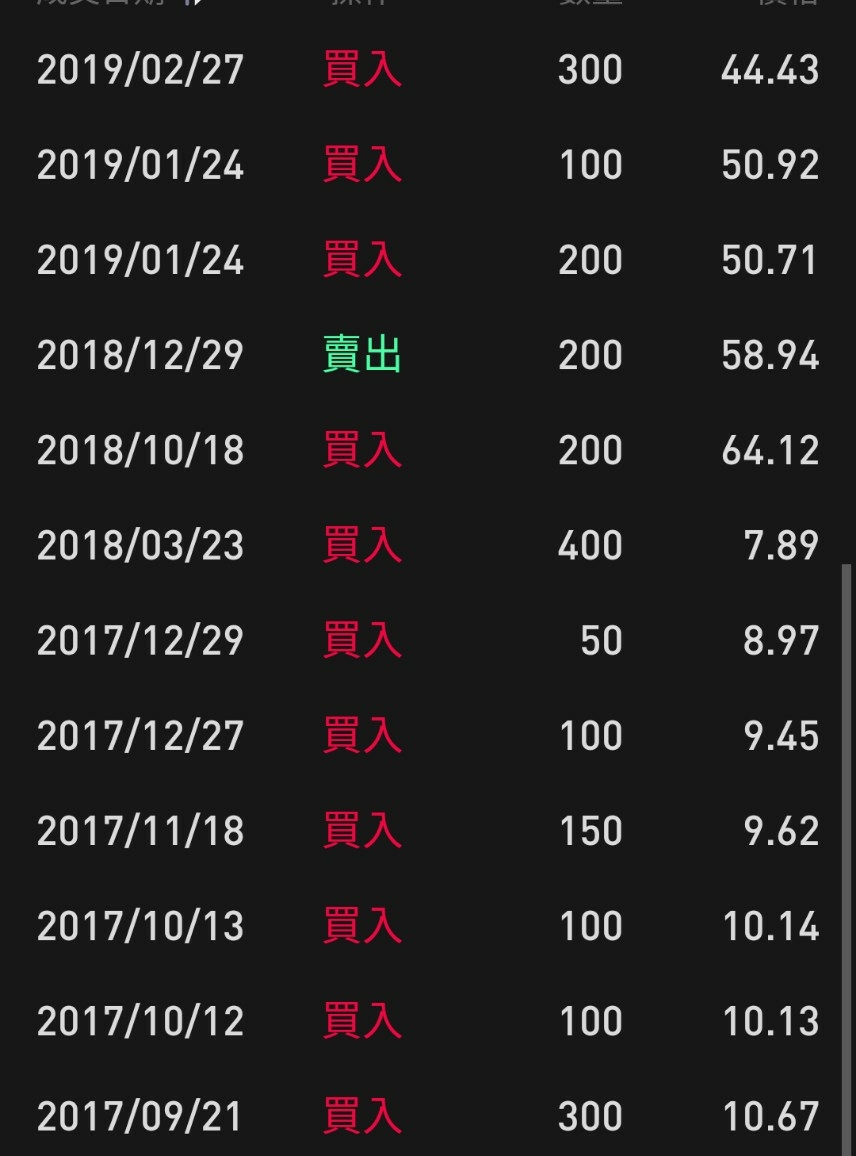Open the 2019/02/27 買入 record at 44.43
This screenshot has width=856, height=1156.
point(428,70)
